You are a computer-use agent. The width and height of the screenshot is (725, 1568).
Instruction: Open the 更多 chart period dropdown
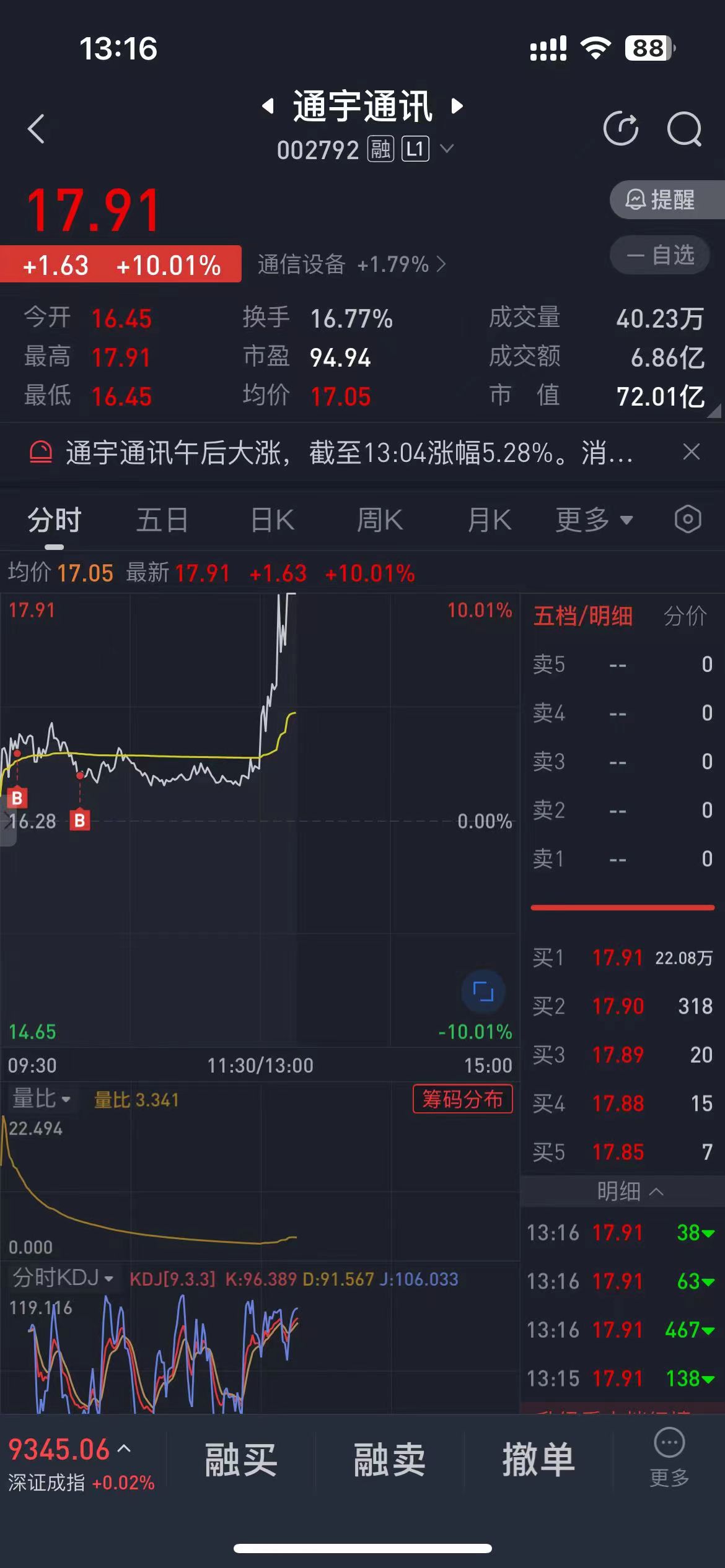click(x=593, y=520)
